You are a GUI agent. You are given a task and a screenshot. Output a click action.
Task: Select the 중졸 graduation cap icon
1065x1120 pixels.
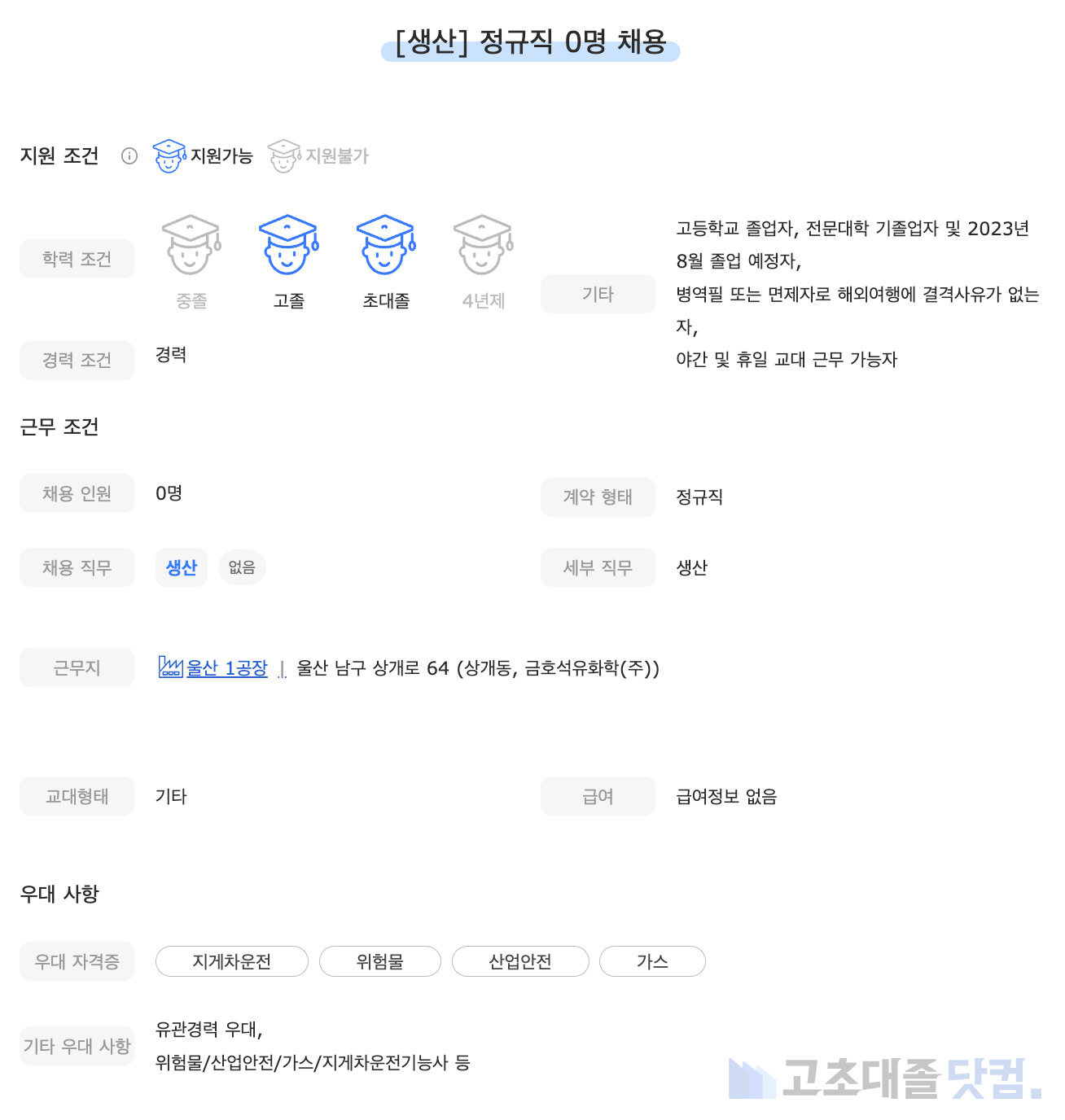(x=191, y=244)
